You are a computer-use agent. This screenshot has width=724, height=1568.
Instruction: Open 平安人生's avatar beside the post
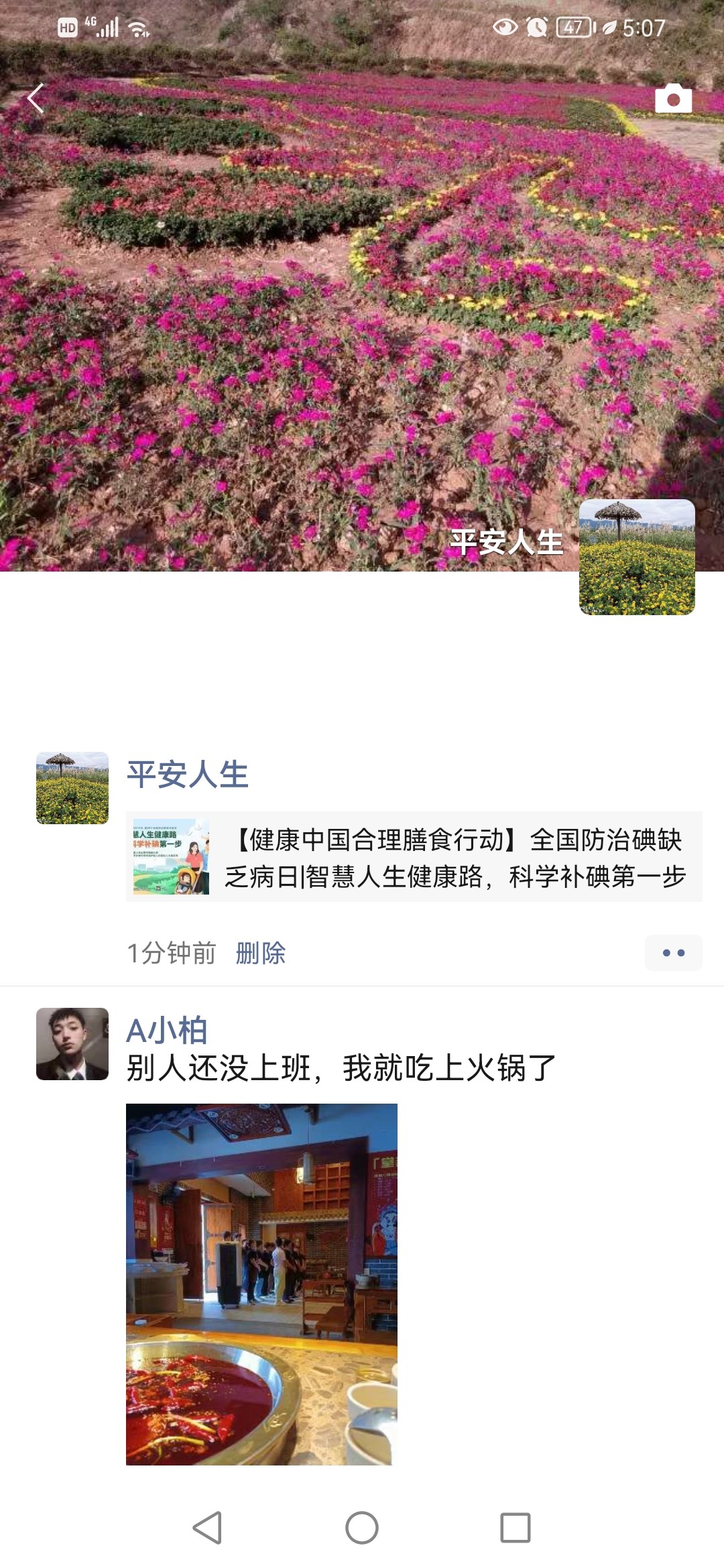point(72,788)
